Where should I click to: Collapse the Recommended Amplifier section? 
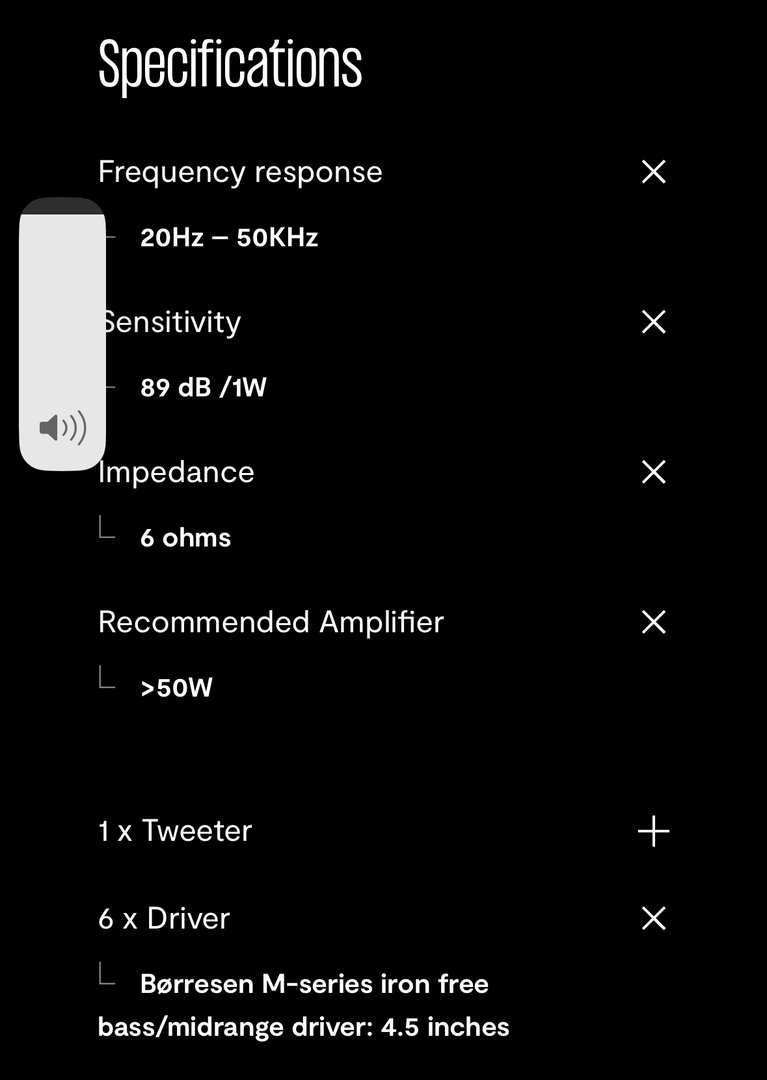coord(653,622)
